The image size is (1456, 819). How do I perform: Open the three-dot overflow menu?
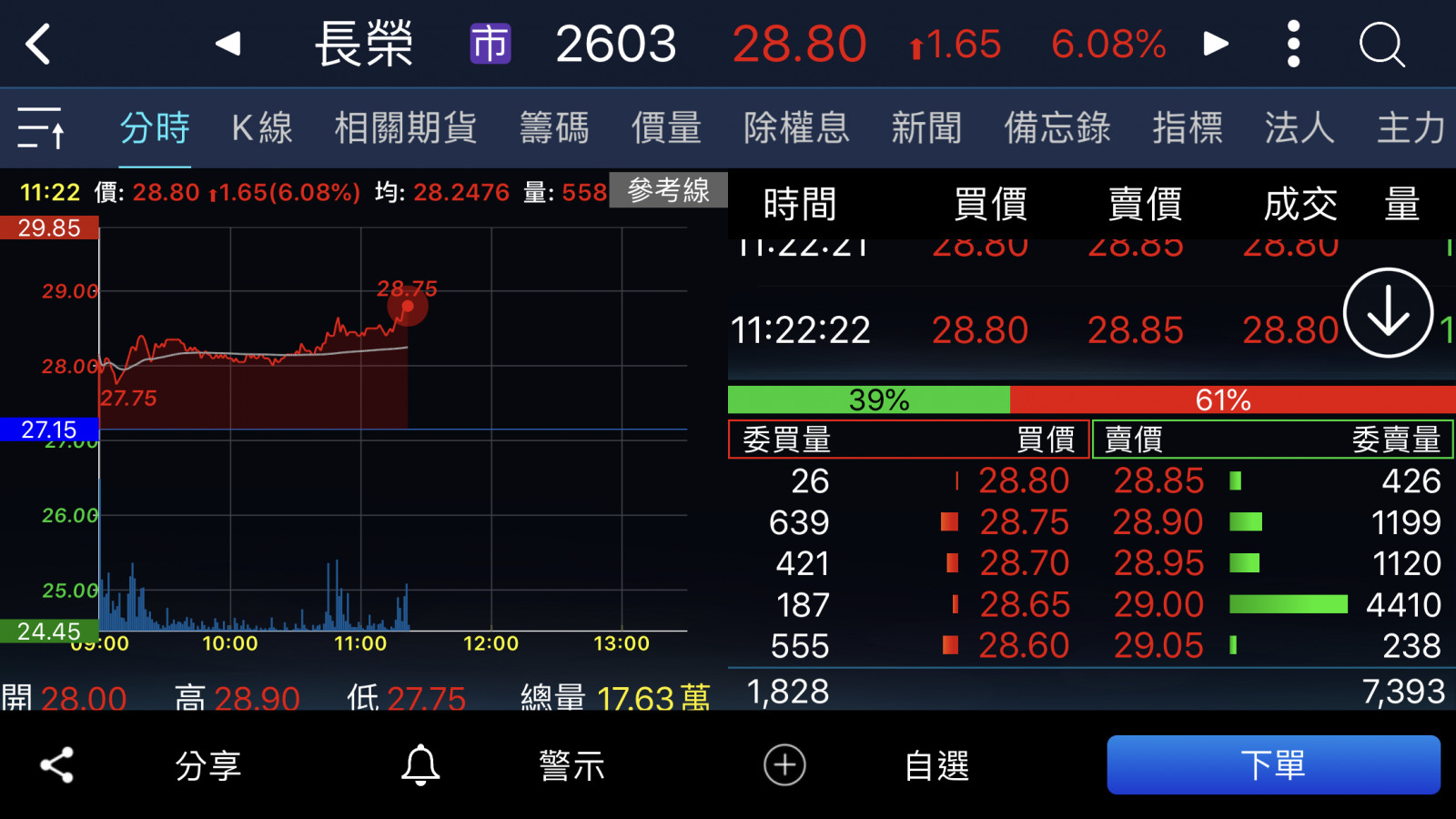tap(1293, 44)
